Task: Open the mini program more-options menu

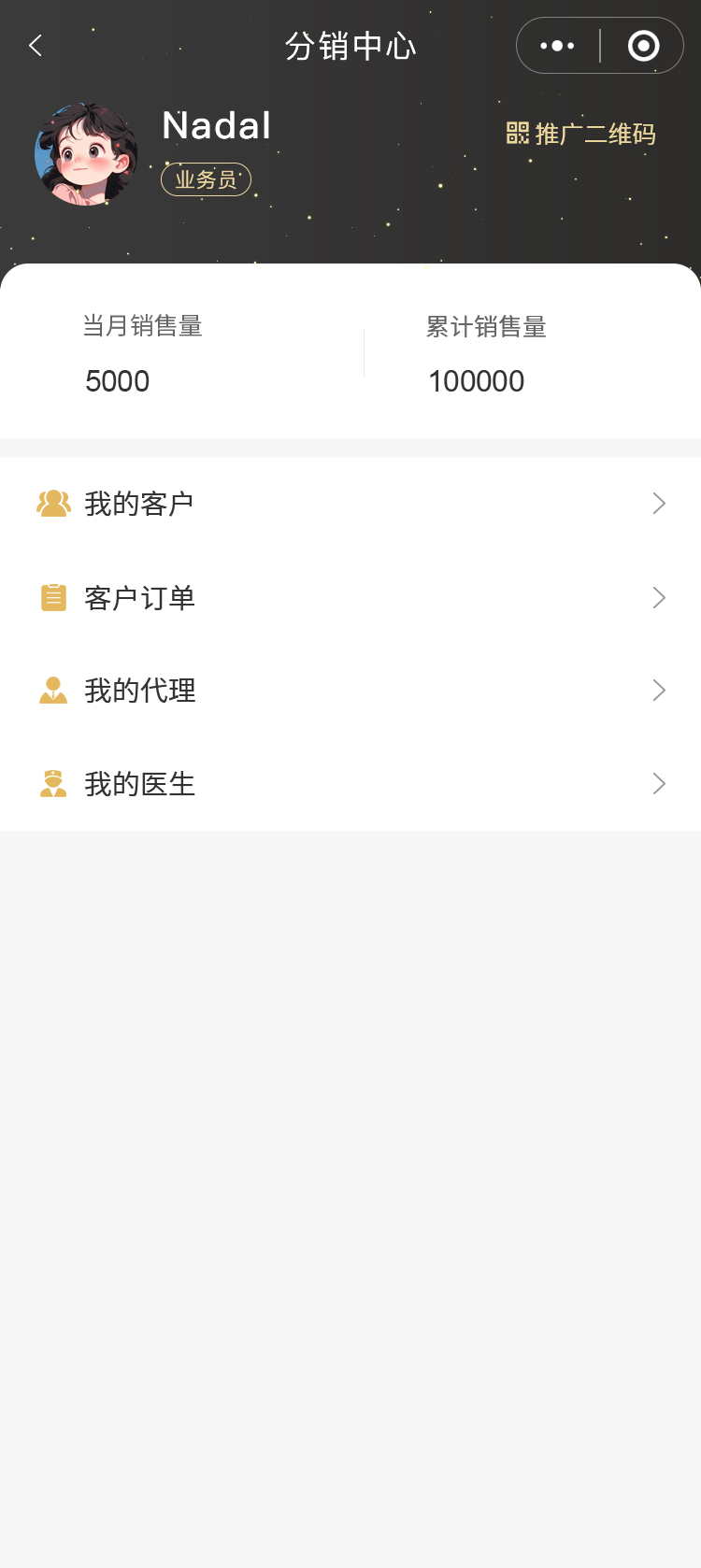Action: (x=558, y=46)
